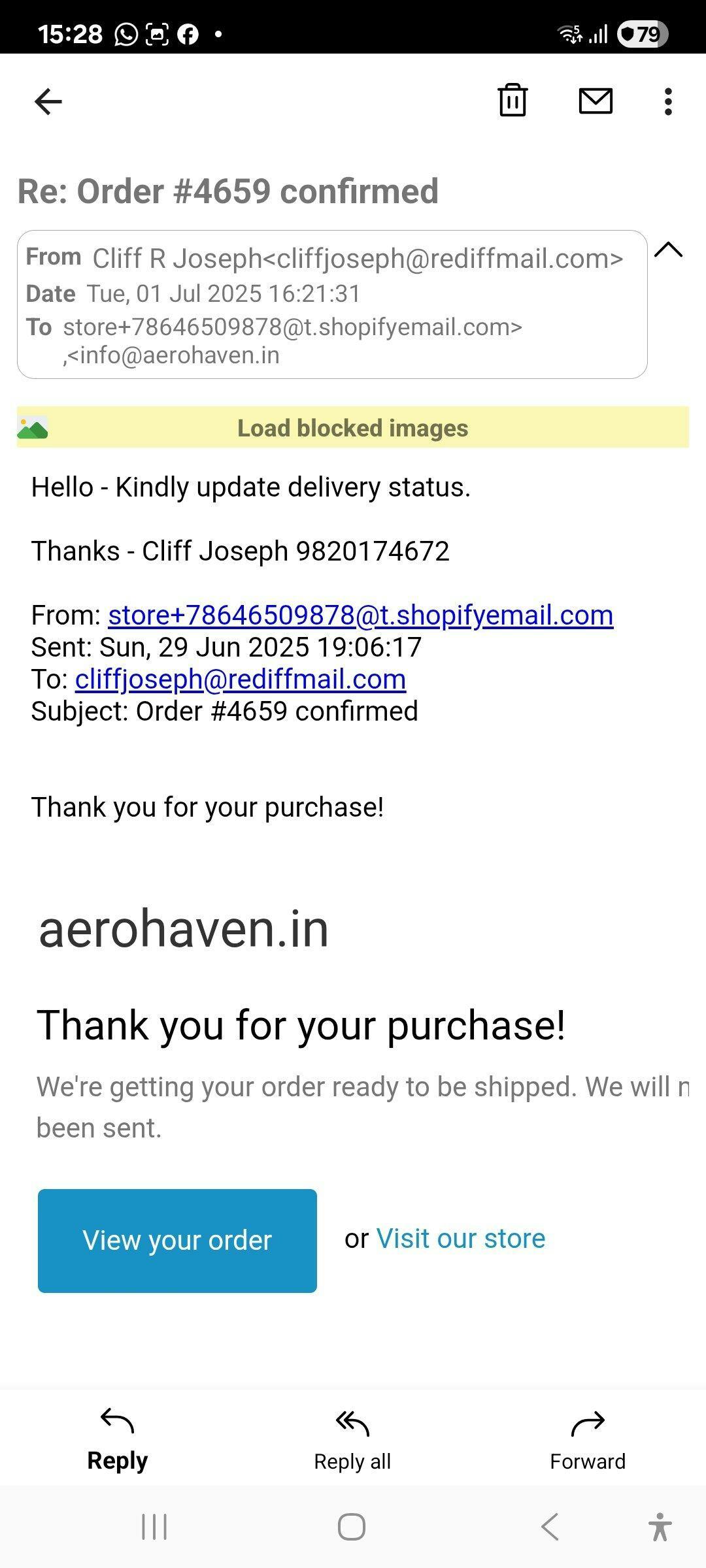
Task: Go to the system home screen
Action: click(x=352, y=1527)
